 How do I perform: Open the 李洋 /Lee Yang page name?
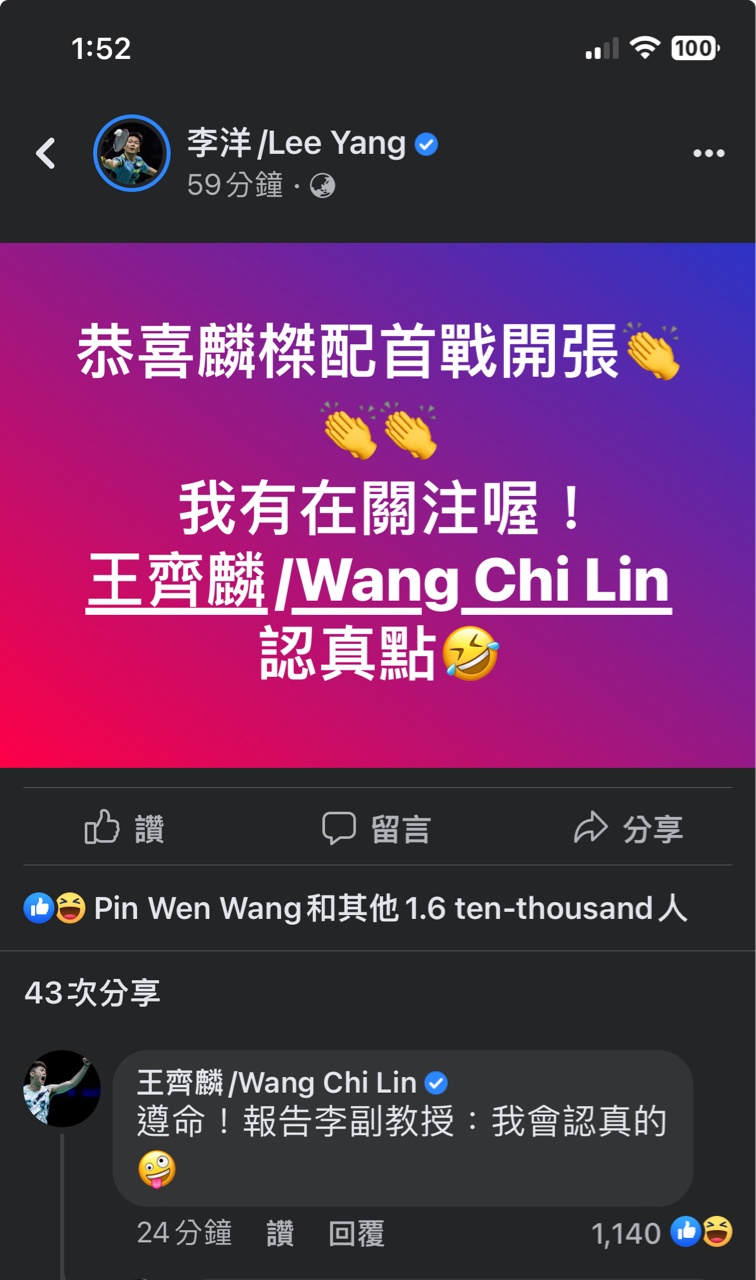296,143
